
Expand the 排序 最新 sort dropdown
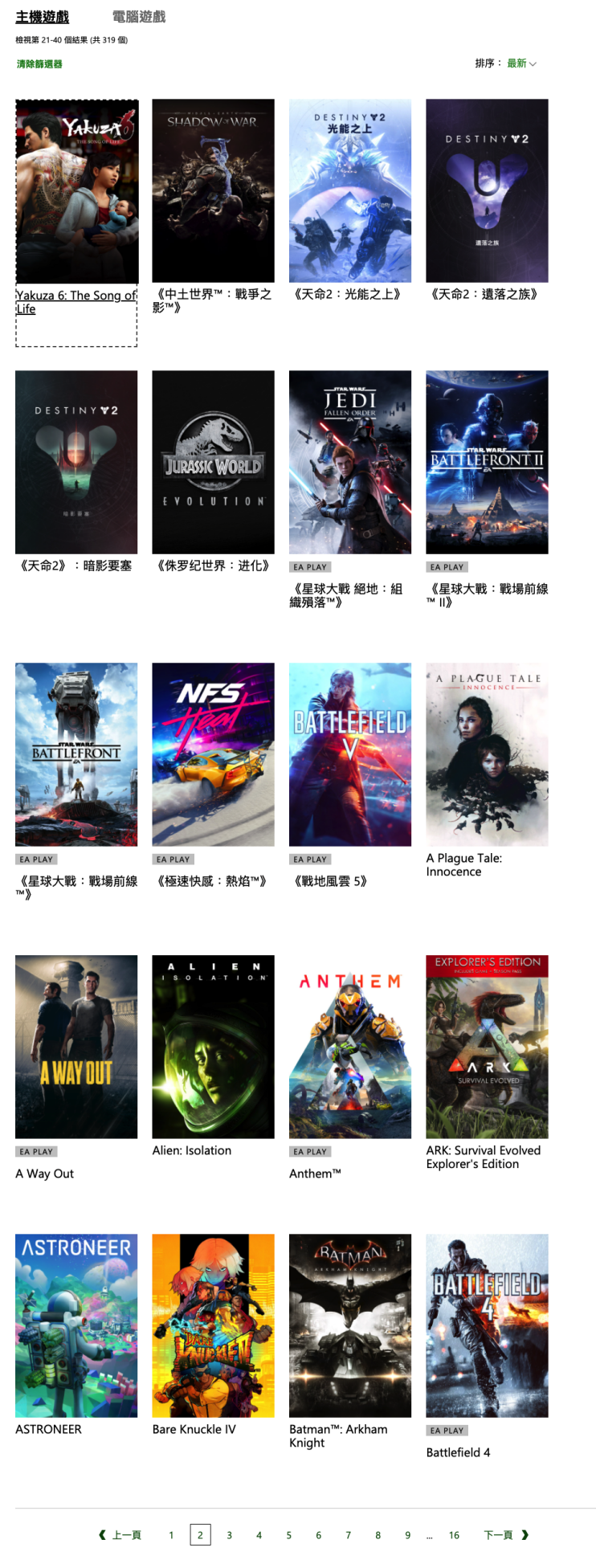(x=520, y=63)
